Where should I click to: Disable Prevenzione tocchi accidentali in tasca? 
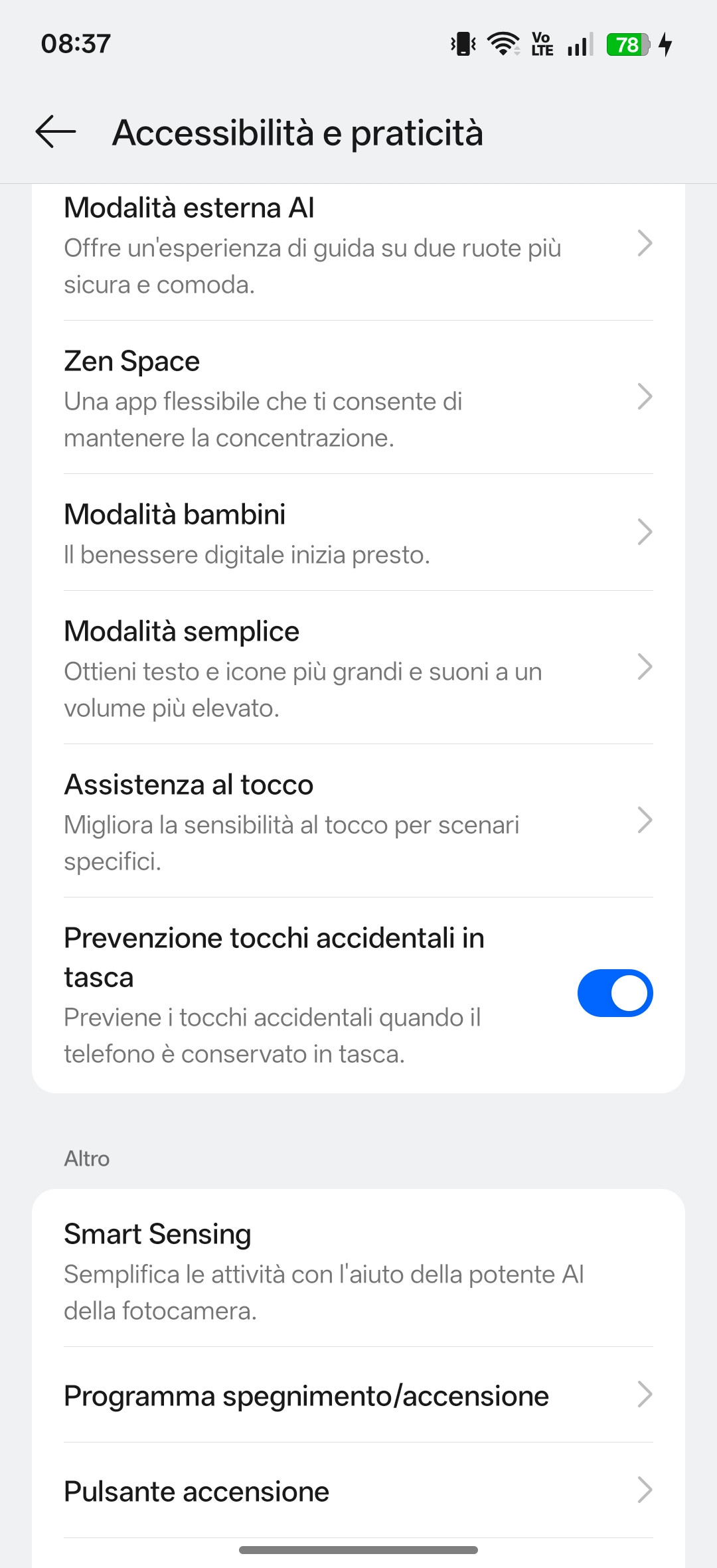point(615,993)
